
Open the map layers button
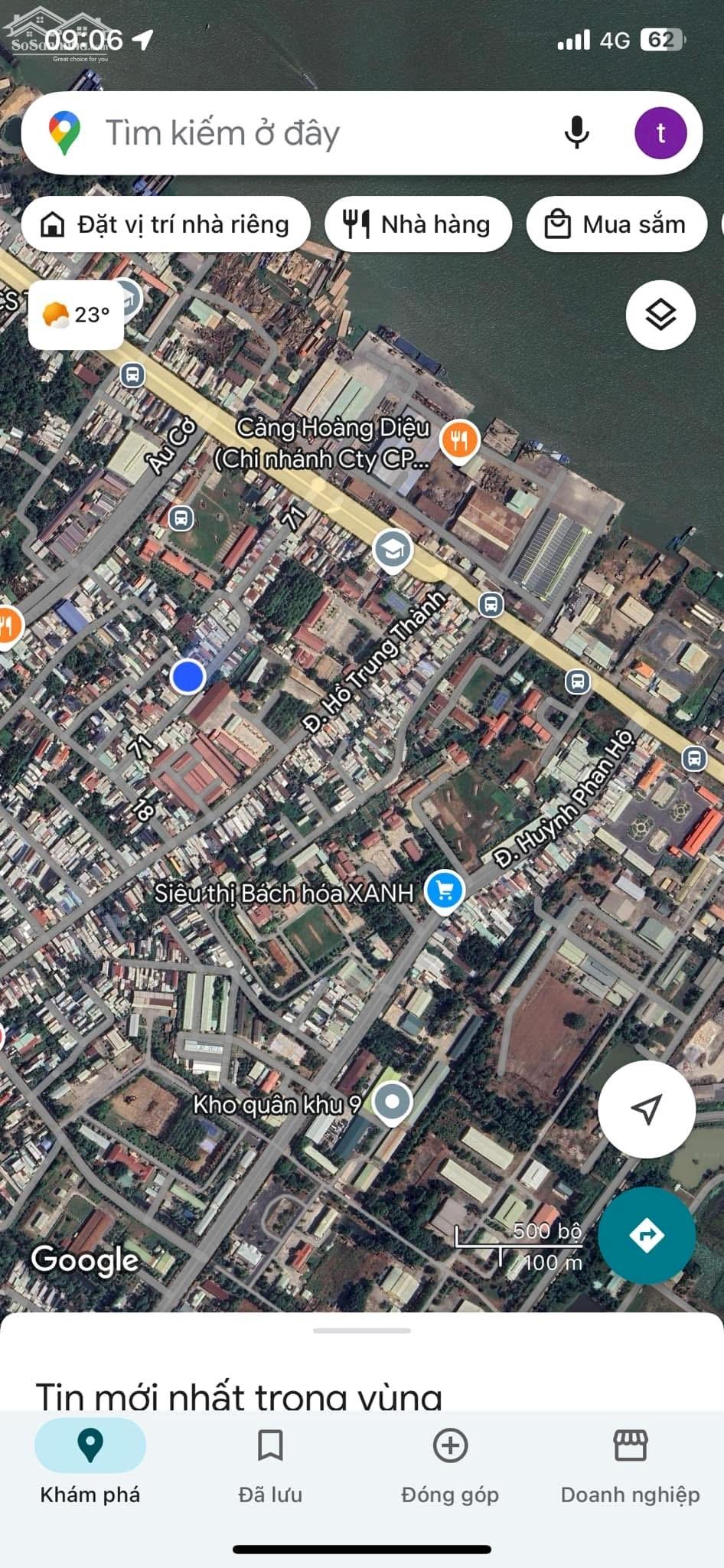[x=660, y=315]
